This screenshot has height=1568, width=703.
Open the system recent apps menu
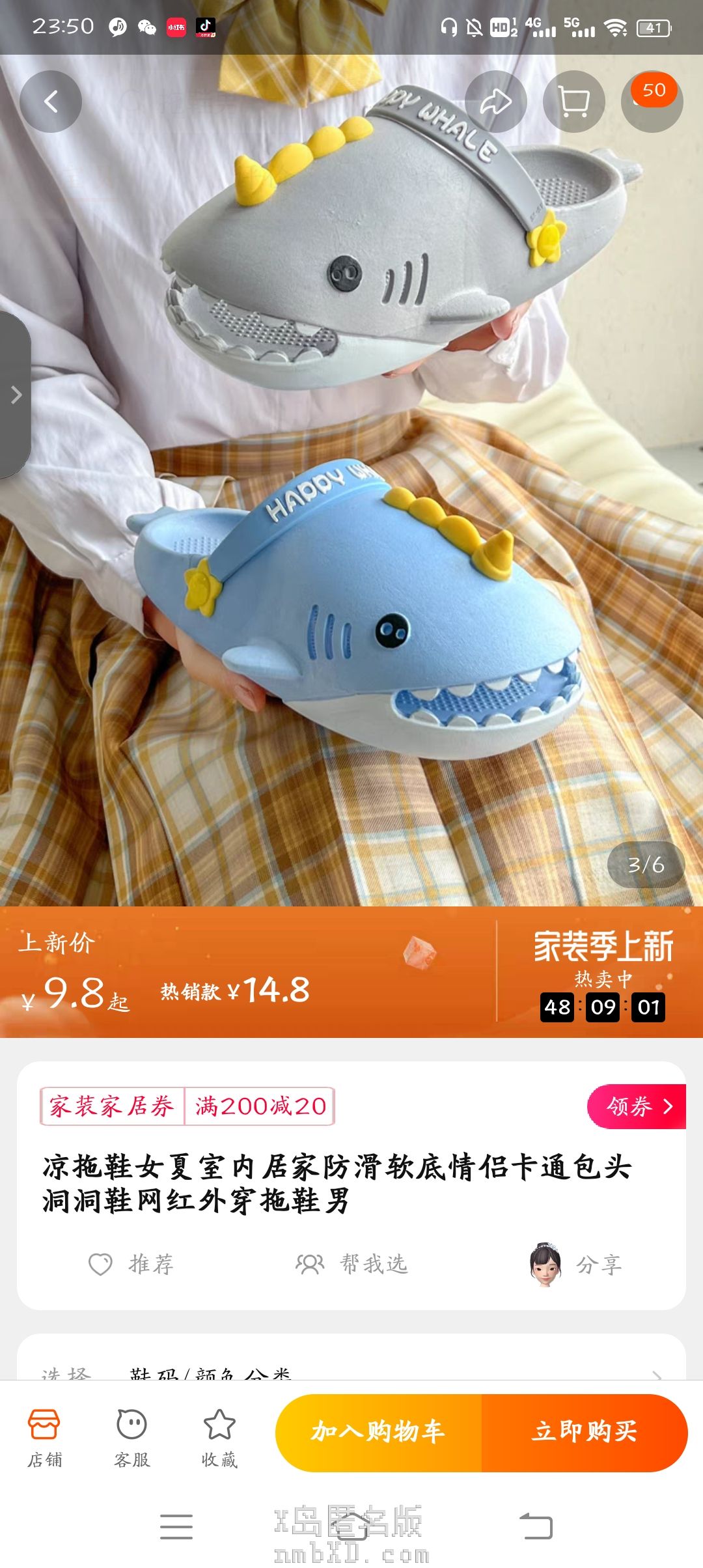coord(176,1526)
